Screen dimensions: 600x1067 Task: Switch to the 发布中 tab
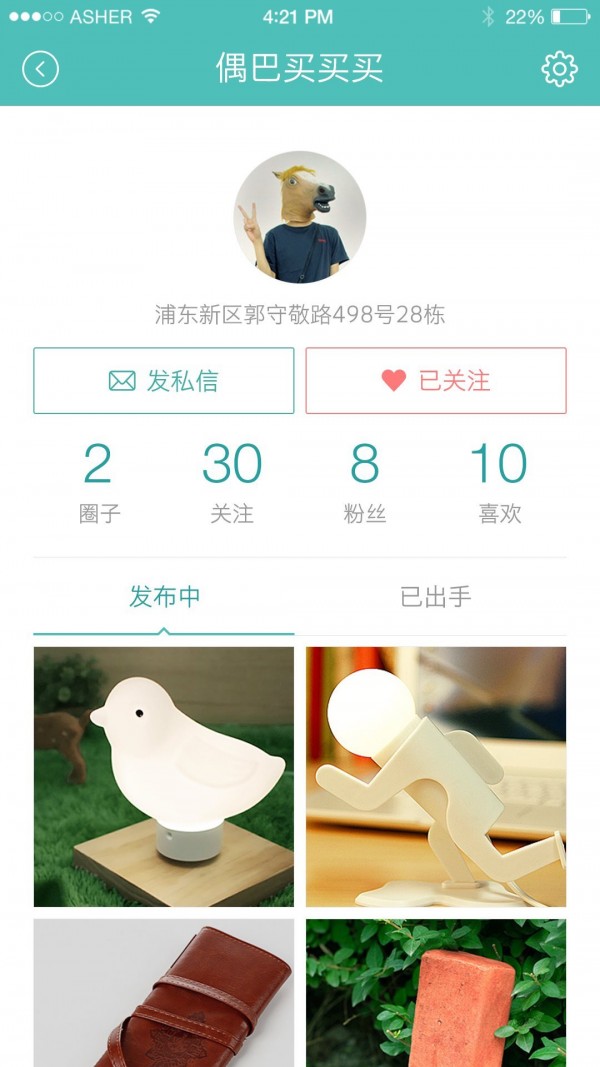(x=164, y=598)
